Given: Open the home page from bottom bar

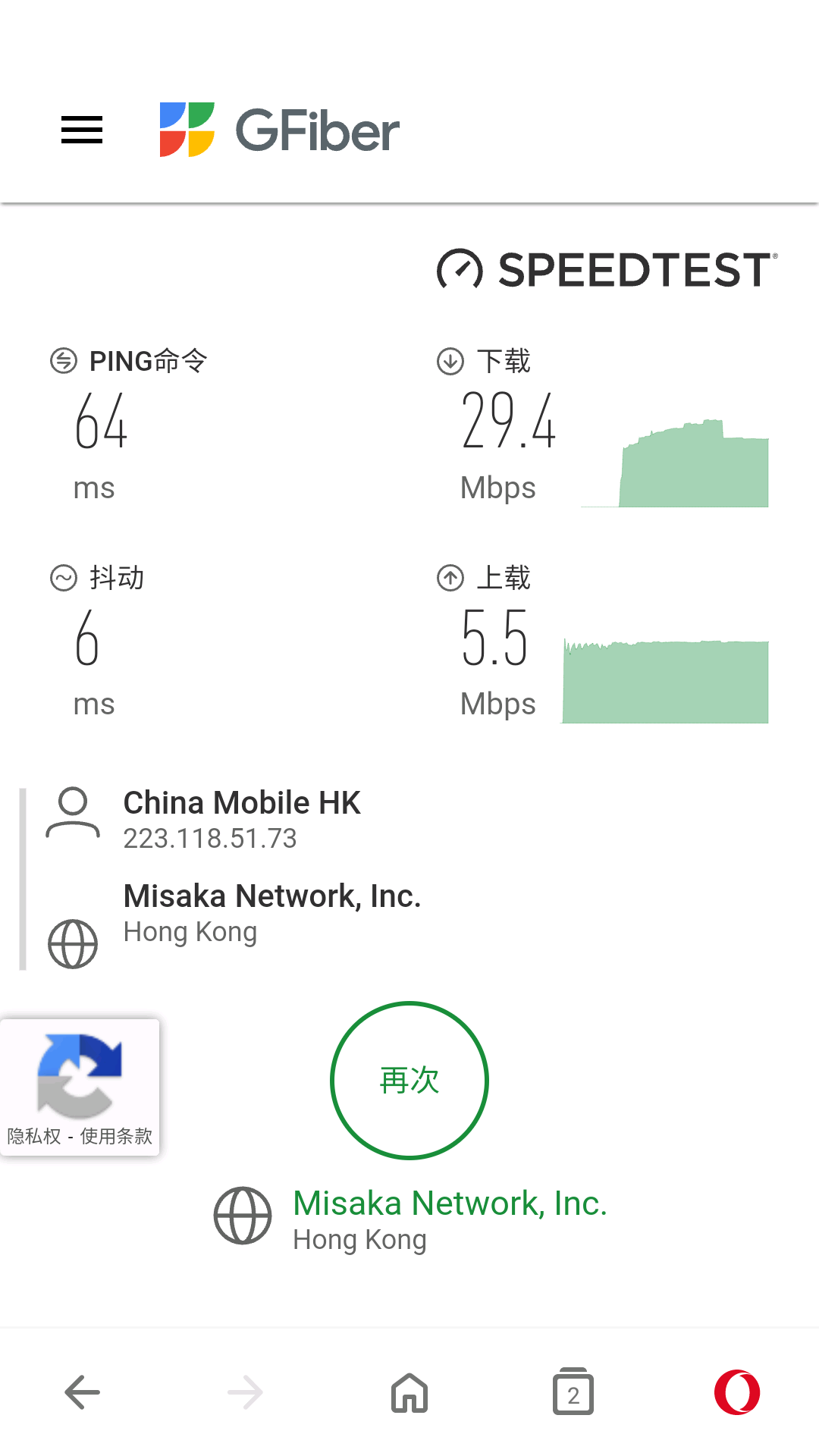Looking at the screenshot, I should (409, 1392).
